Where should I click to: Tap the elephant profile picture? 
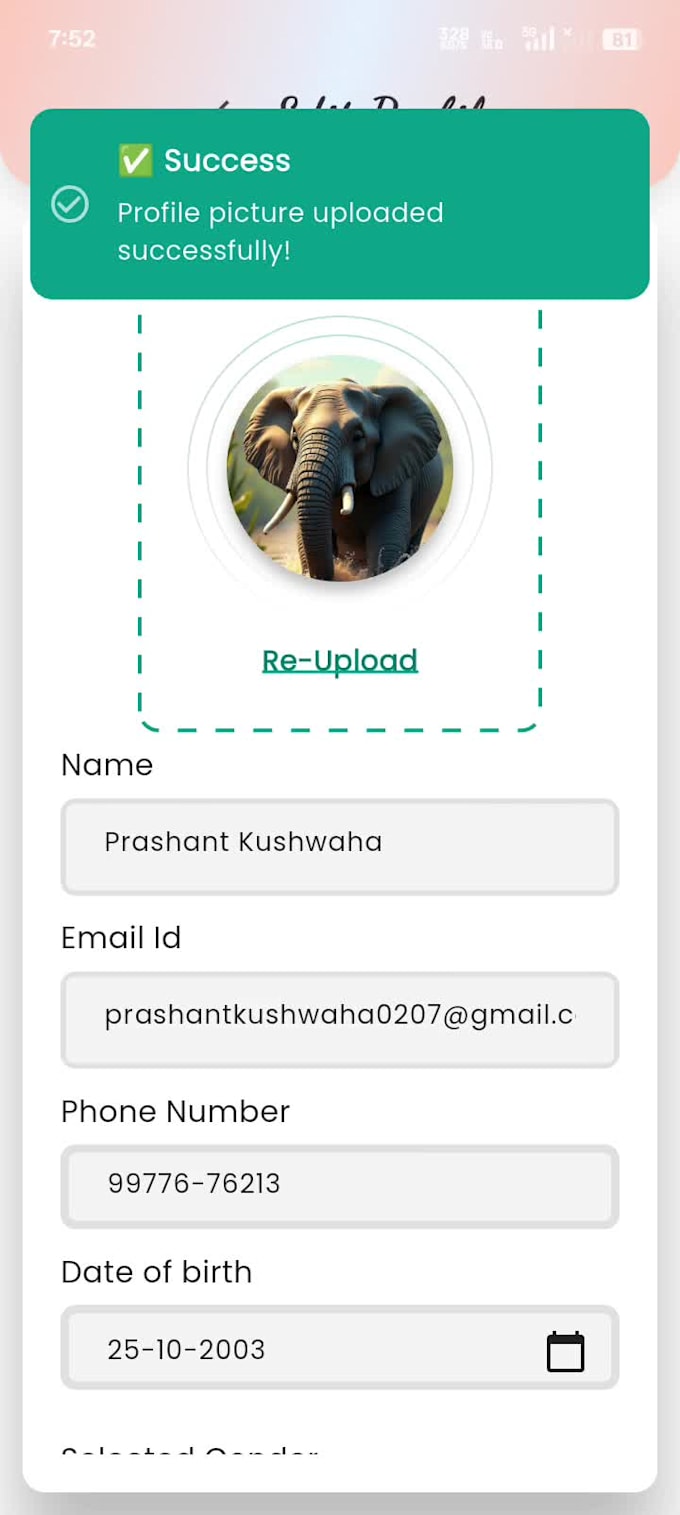click(340, 468)
